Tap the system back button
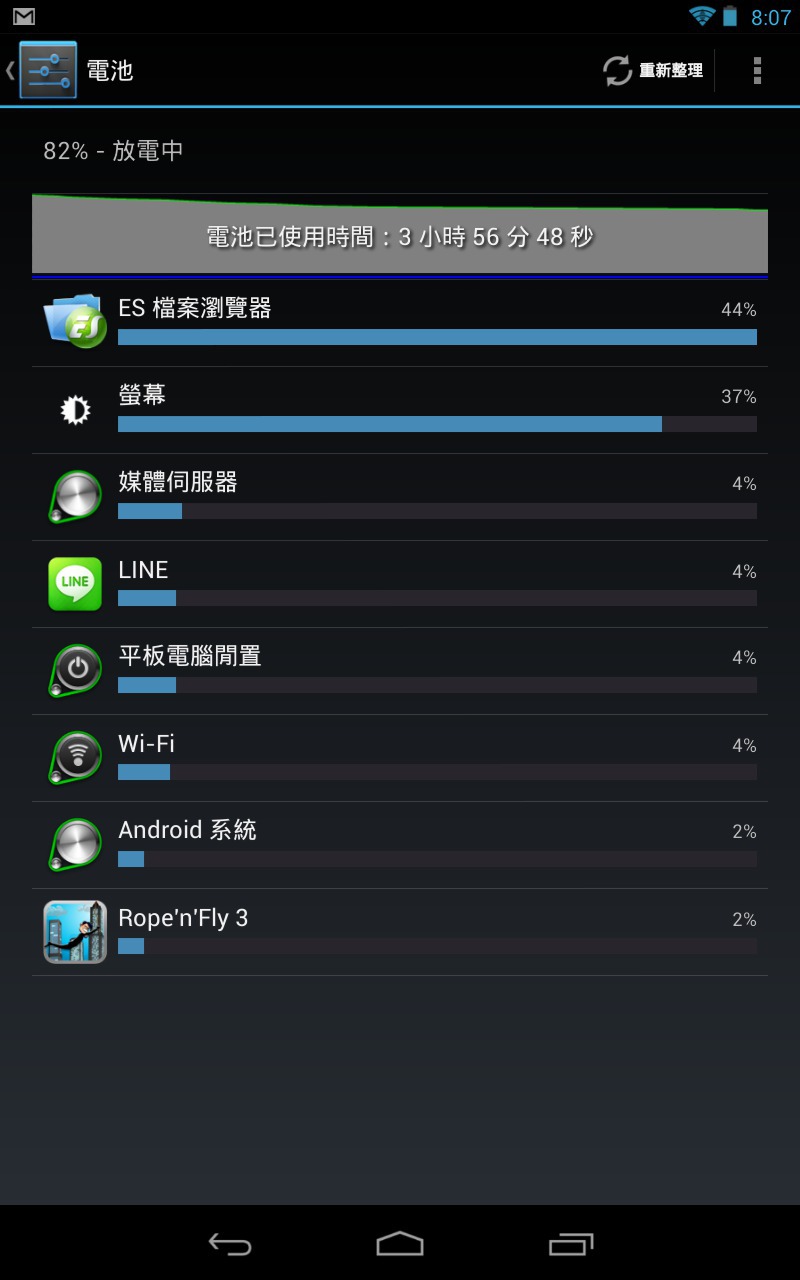Image resolution: width=800 pixels, height=1280 pixels. click(229, 1243)
